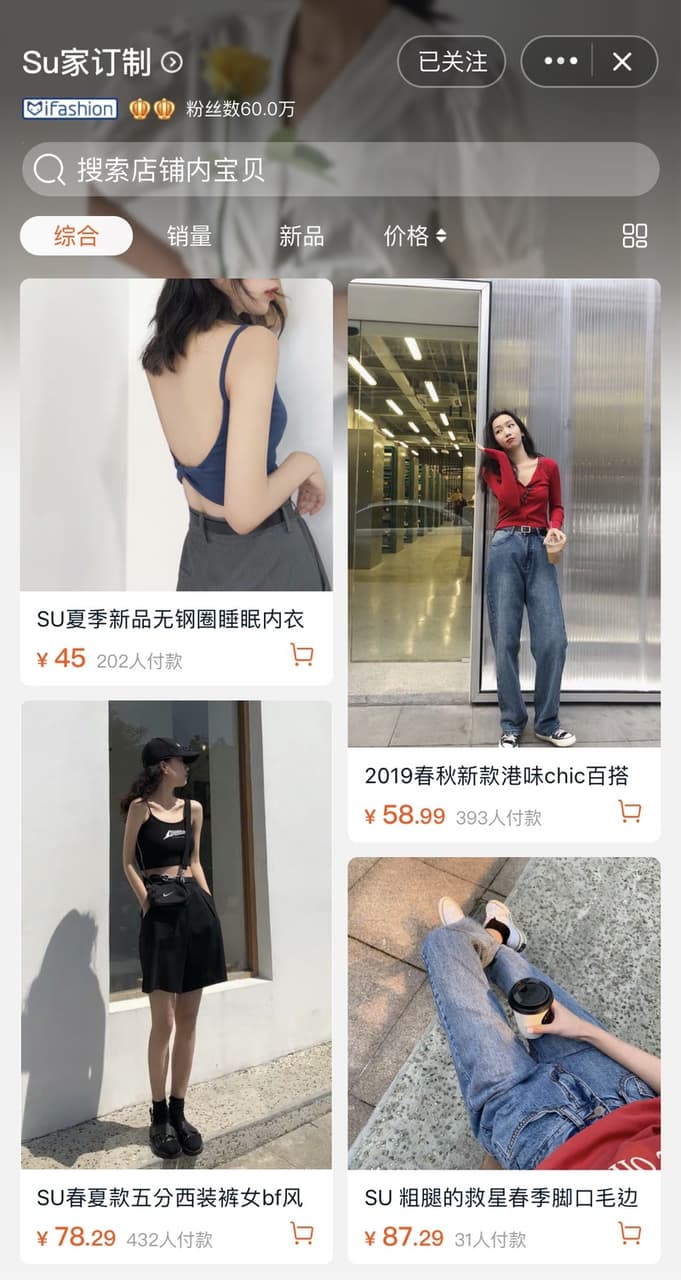Open the three-dot more options menu

pos(560,62)
